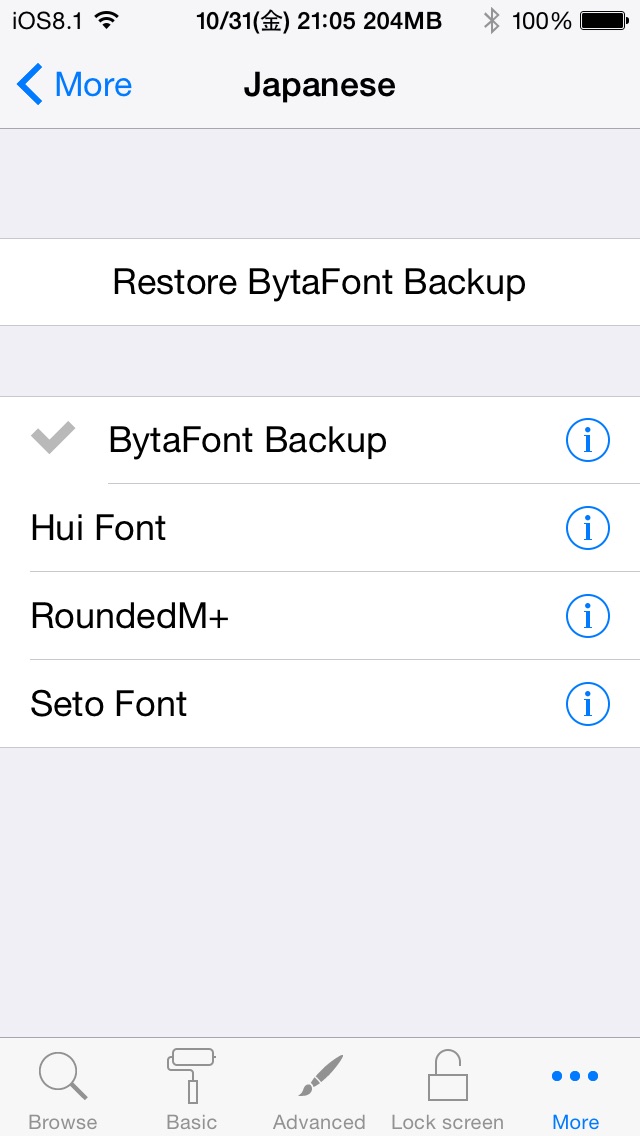Tap Restore BytaFont Backup

click(320, 282)
